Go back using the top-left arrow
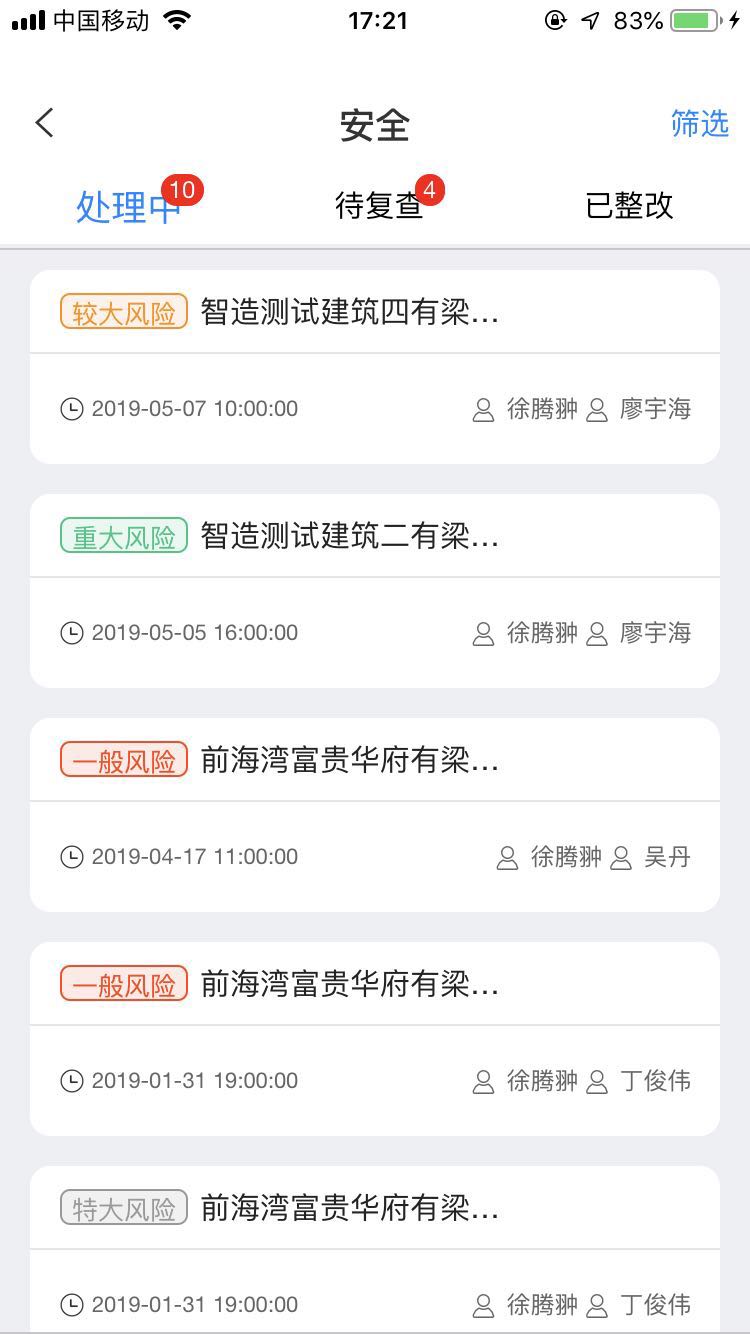The width and height of the screenshot is (750, 1334). click(44, 123)
